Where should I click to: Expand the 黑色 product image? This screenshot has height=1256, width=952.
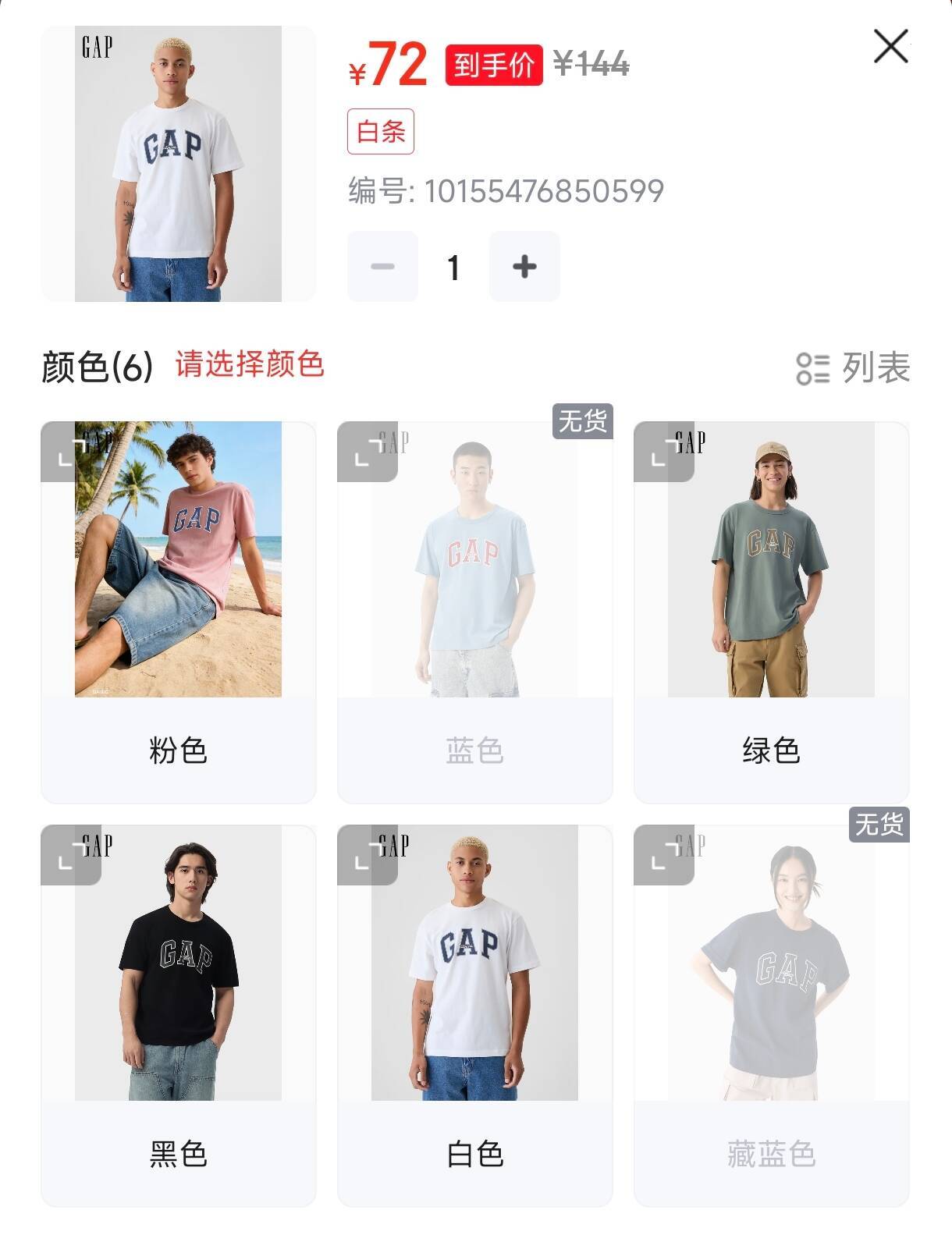pos(70,854)
